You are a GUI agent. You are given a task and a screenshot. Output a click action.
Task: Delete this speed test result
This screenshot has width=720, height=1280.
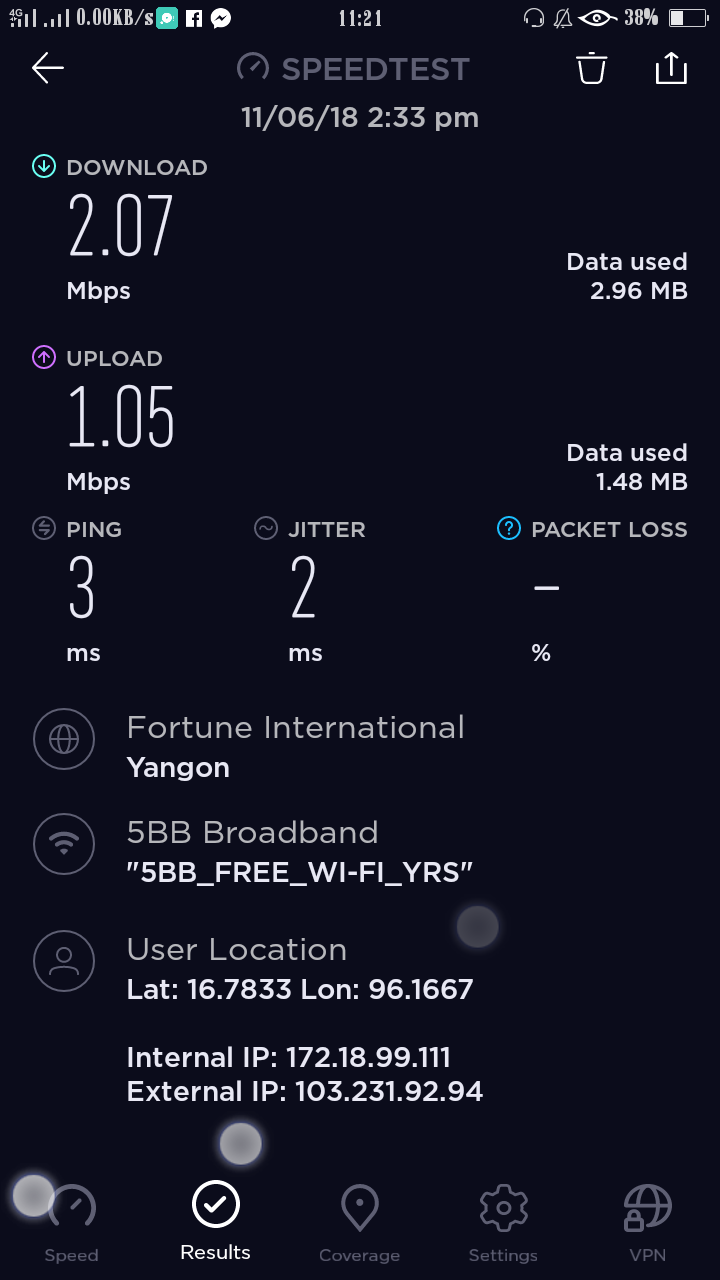(x=591, y=68)
